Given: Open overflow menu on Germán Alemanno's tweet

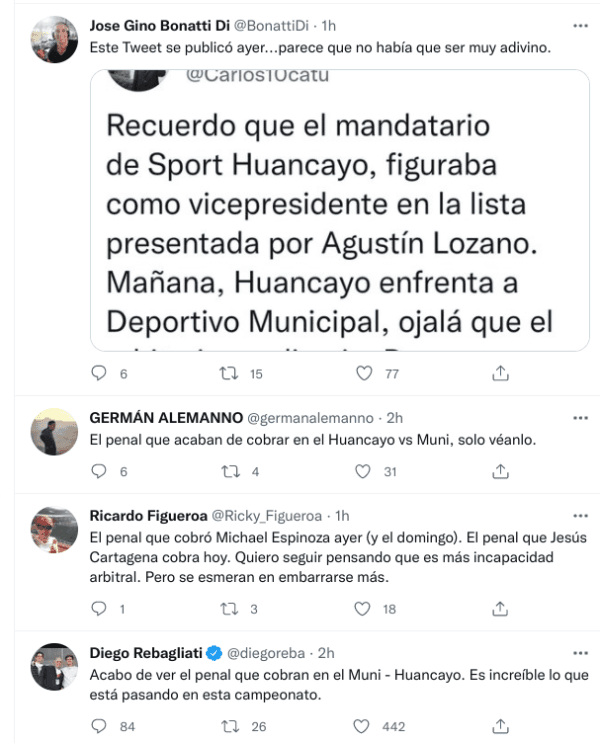Looking at the screenshot, I should point(579,416).
